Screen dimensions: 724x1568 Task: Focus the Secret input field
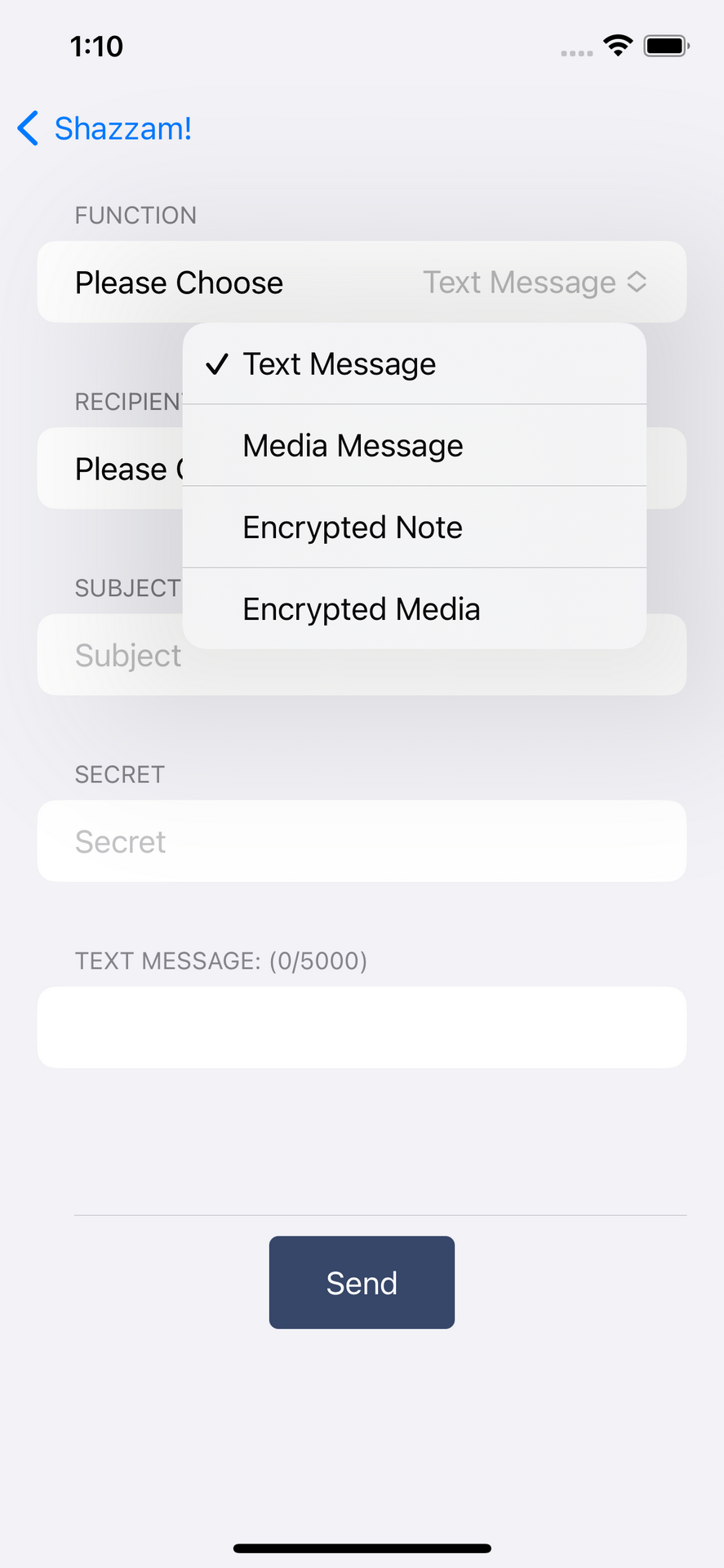click(x=362, y=841)
